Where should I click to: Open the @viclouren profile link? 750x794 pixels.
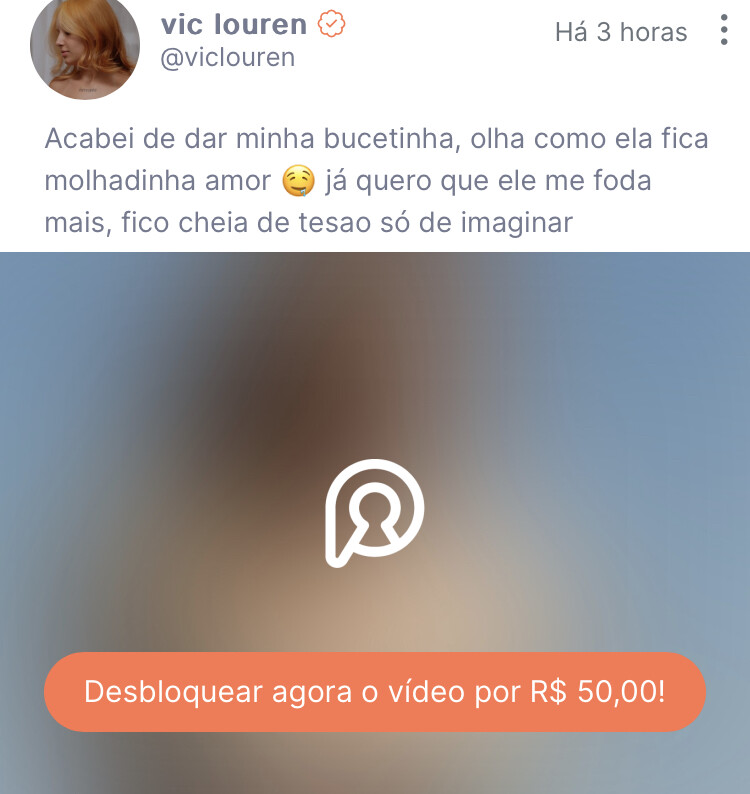(x=228, y=57)
